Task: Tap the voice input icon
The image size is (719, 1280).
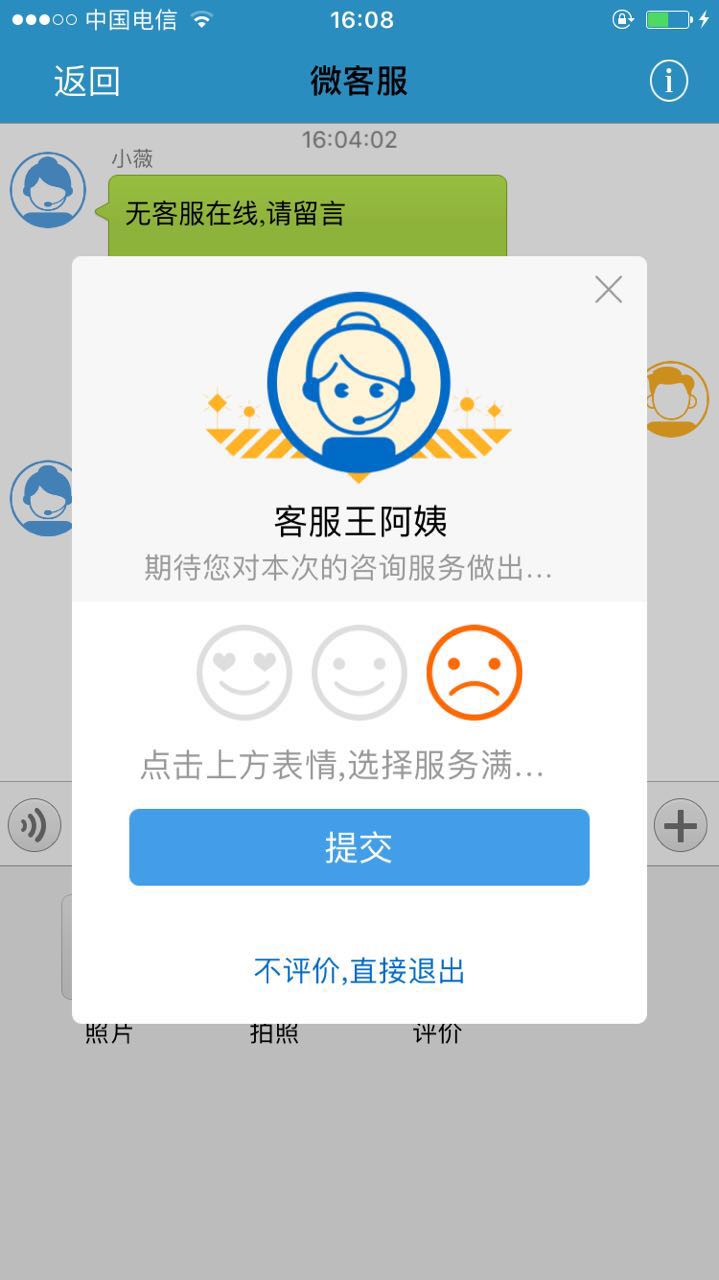Action: [35, 826]
